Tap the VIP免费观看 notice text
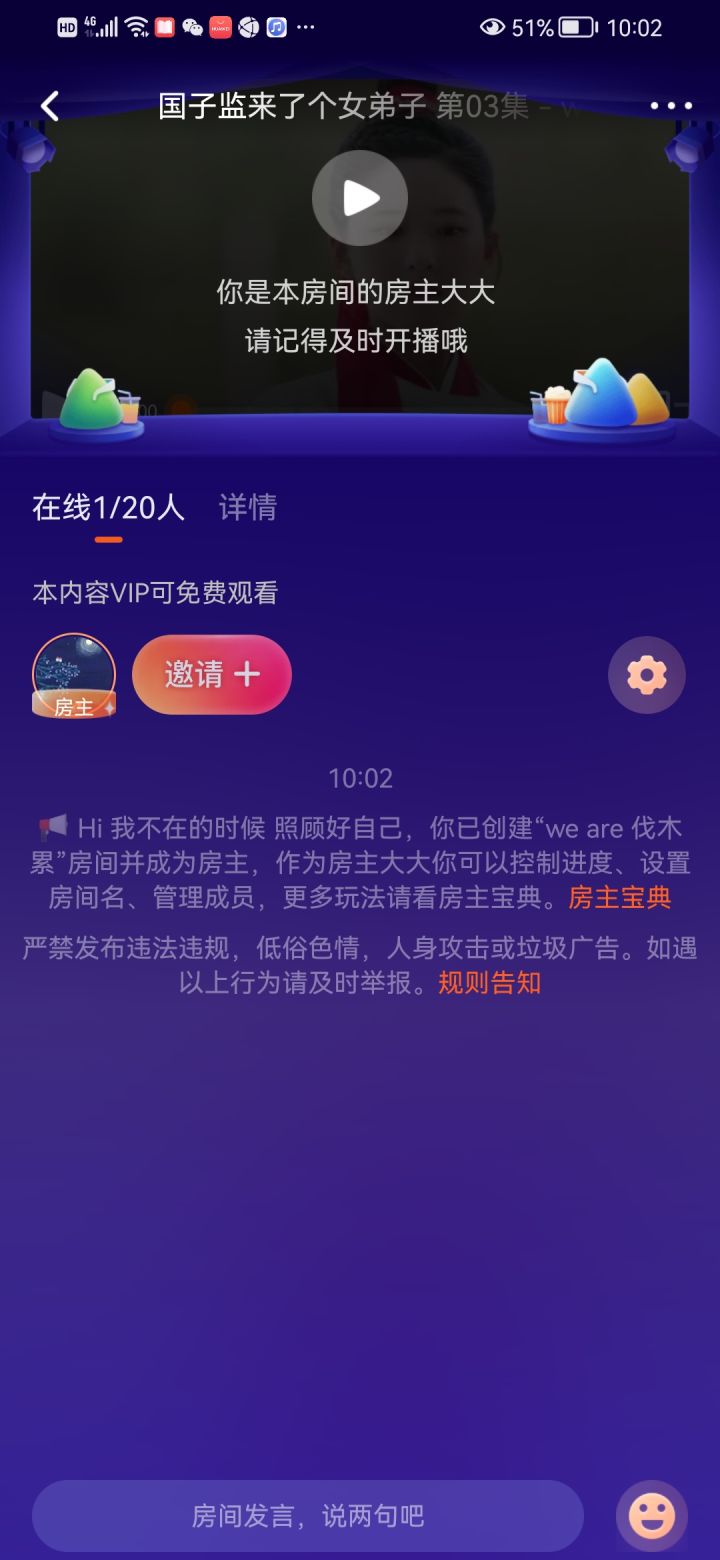The height and width of the screenshot is (1560, 720). (x=155, y=593)
